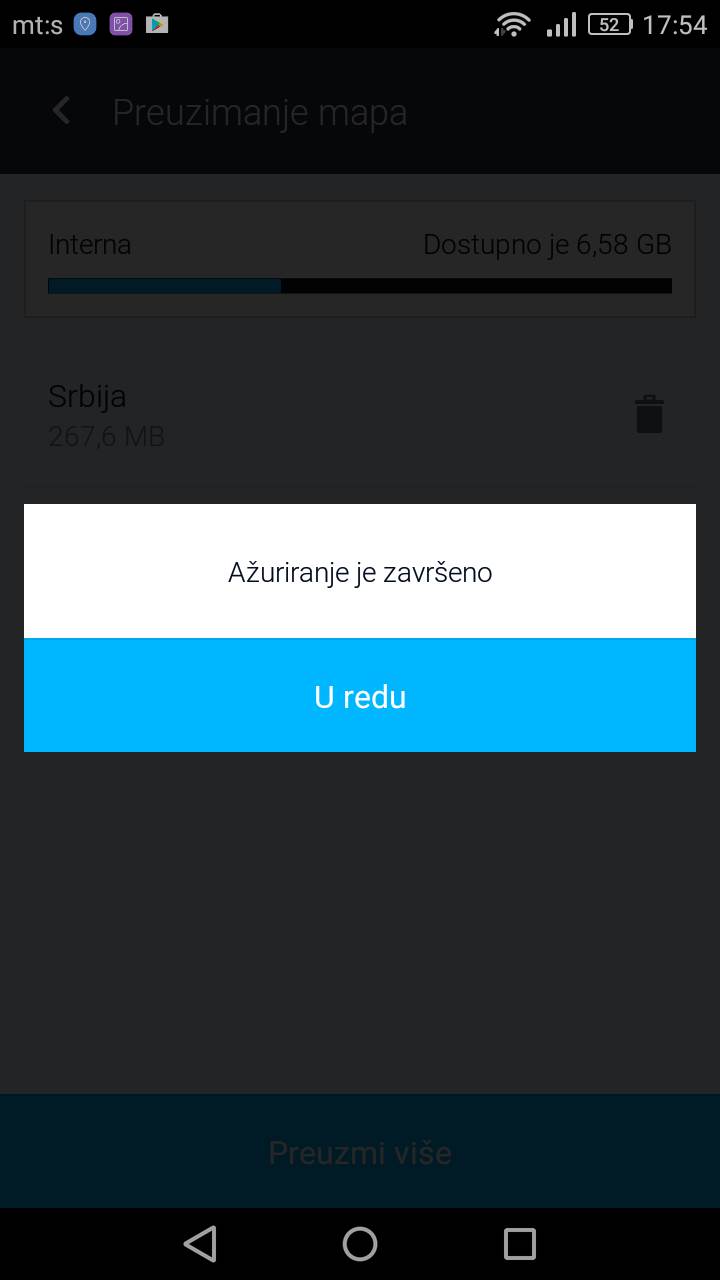Image resolution: width=720 pixels, height=1280 pixels.
Task: Tap the Interna storage label
Action: tap(89, 243)
